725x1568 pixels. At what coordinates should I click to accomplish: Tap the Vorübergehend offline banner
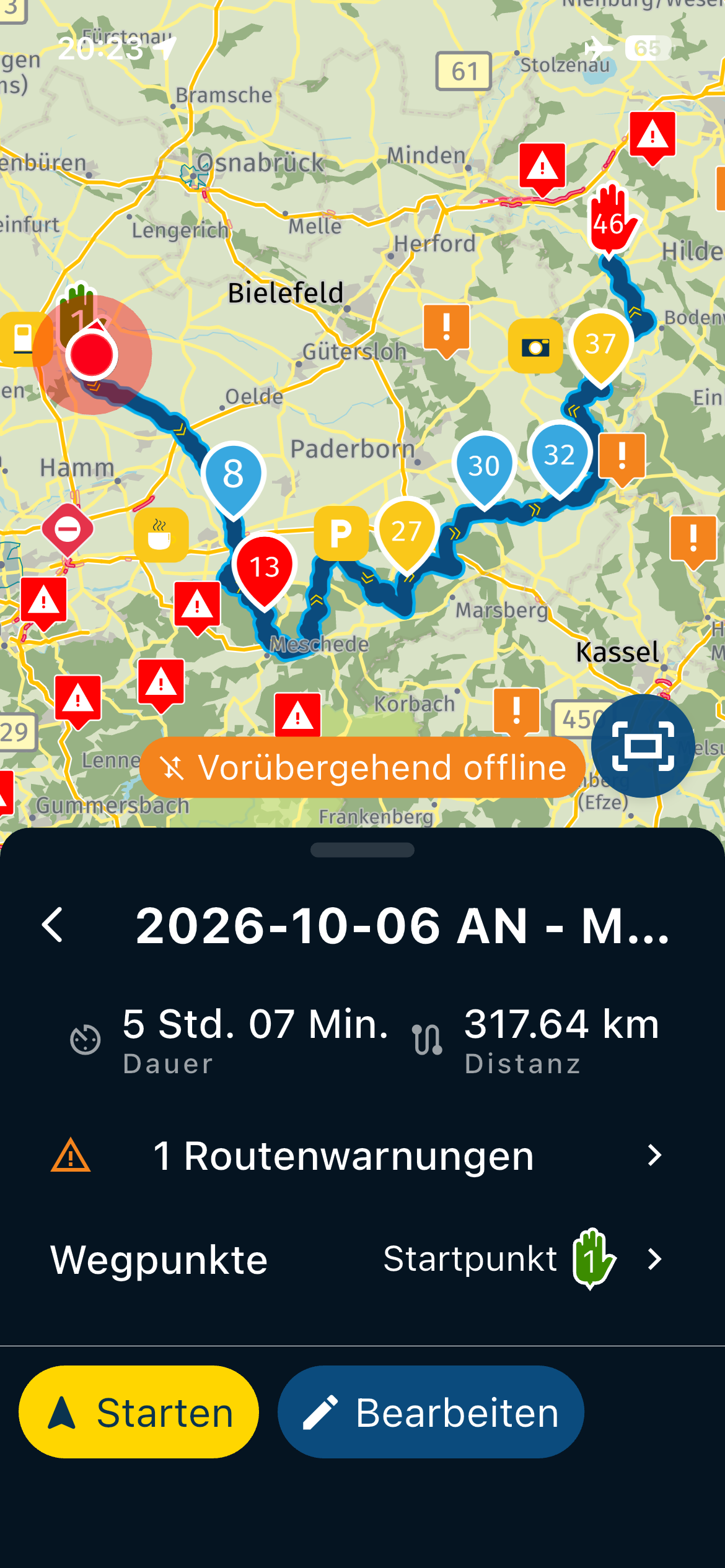point(362,767)
